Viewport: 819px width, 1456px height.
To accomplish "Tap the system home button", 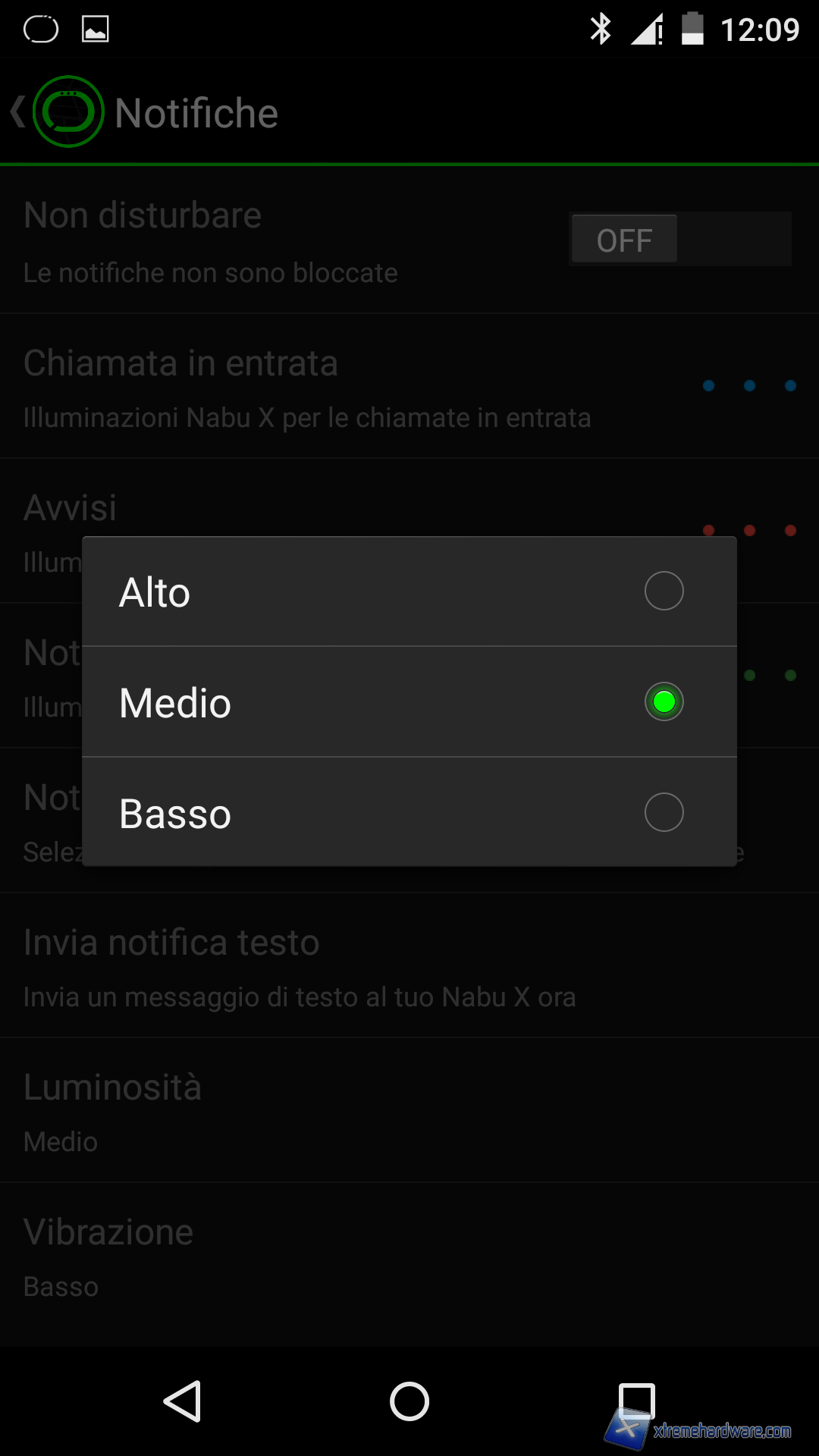I will tap(409, 1401).
